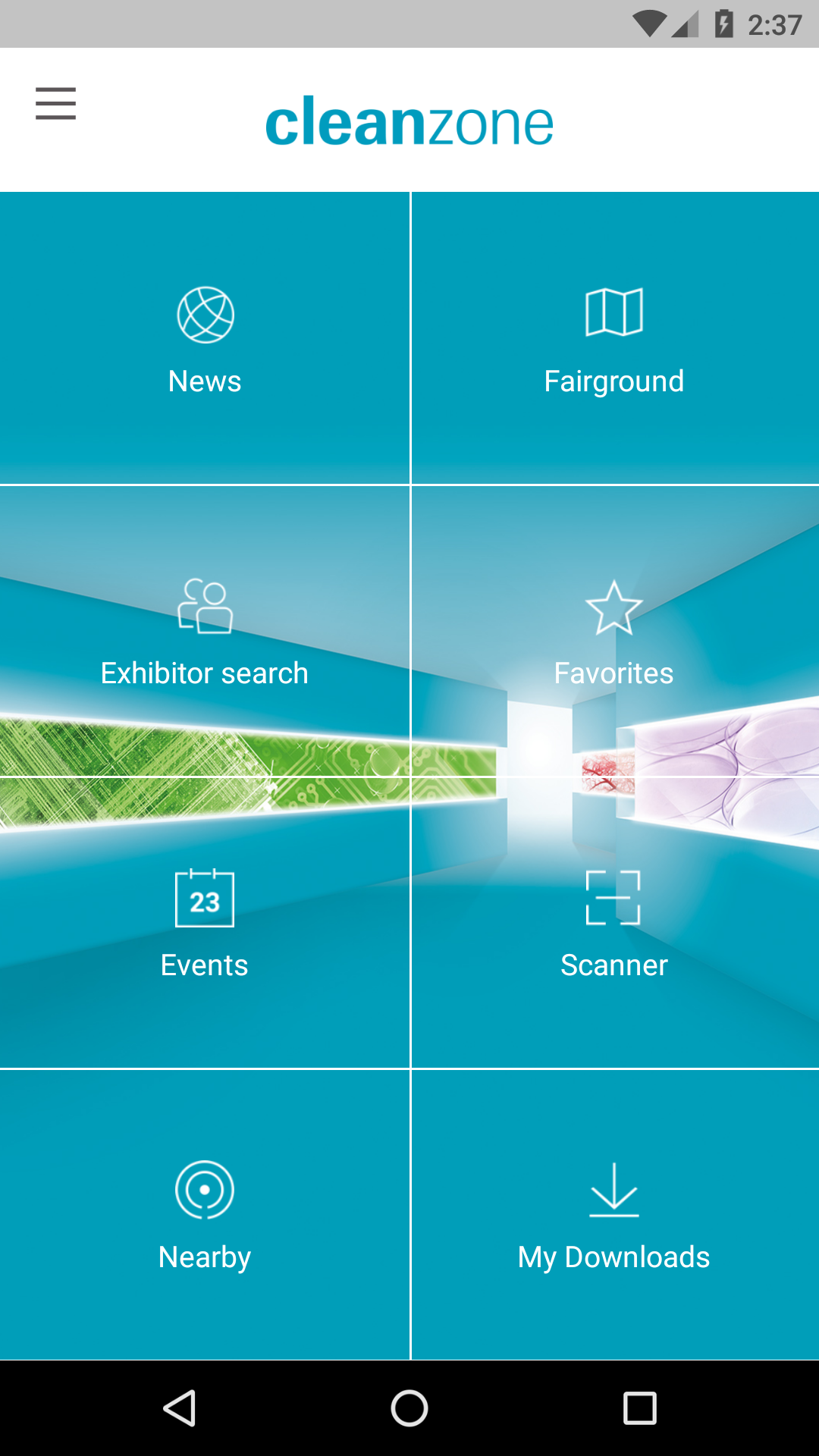The image size is (819, 1456).
Task: Select the Exhibitor search people icon
Action: pyautogui.click(x=205, y=605)
